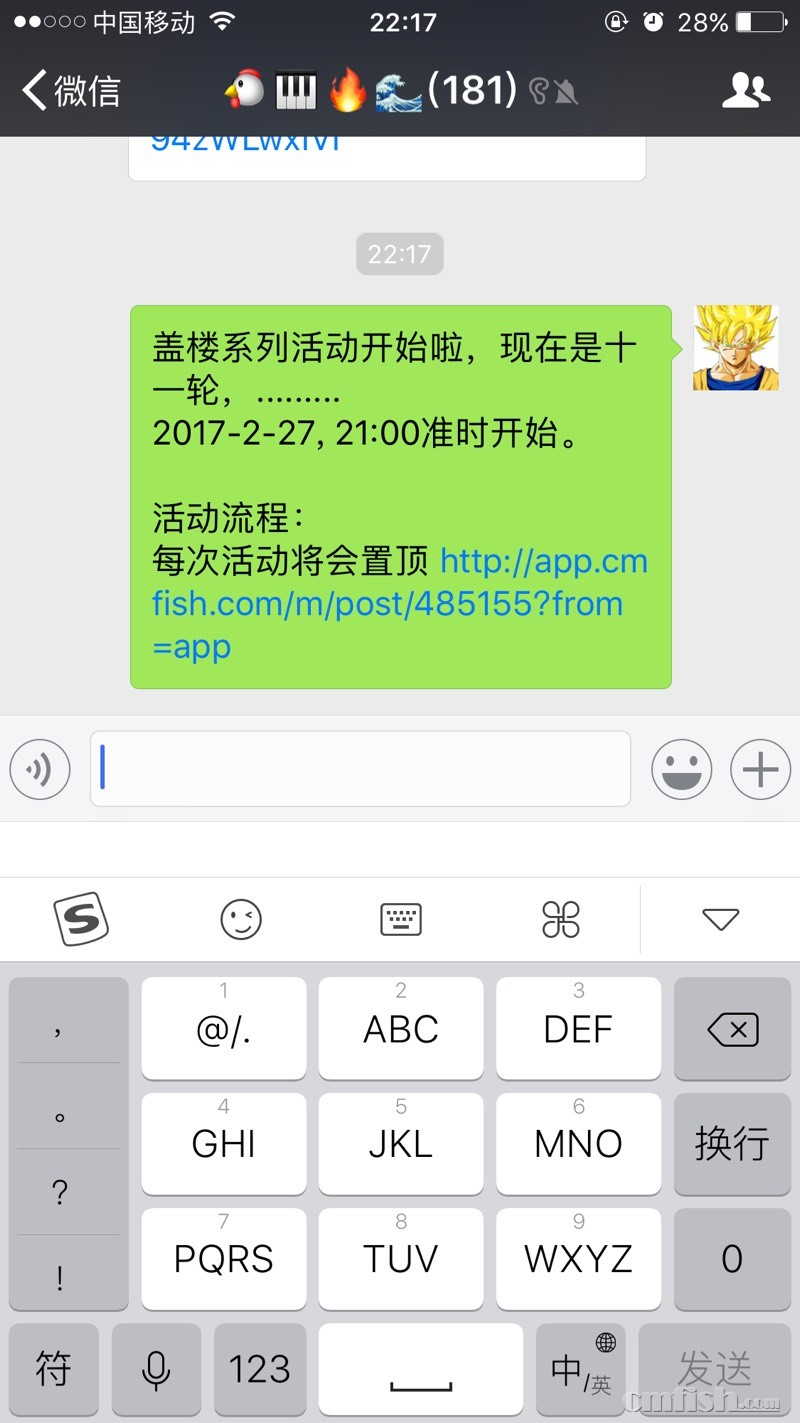800x1423 pixels.
Task: View the sender's Goku avatar profile
Action: point(735,348)
